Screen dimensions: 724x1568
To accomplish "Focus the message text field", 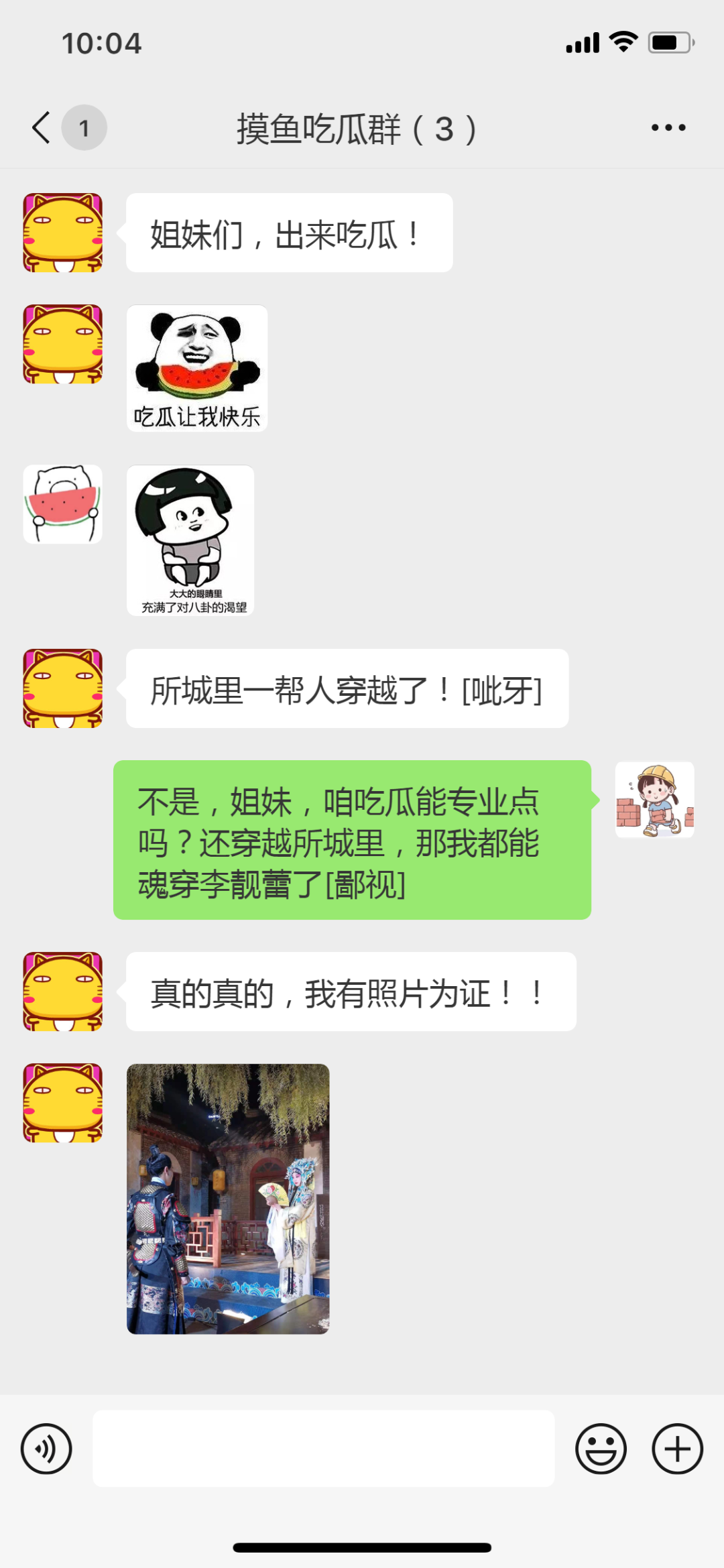I will pyautogui.click(x=323, y=1448).
